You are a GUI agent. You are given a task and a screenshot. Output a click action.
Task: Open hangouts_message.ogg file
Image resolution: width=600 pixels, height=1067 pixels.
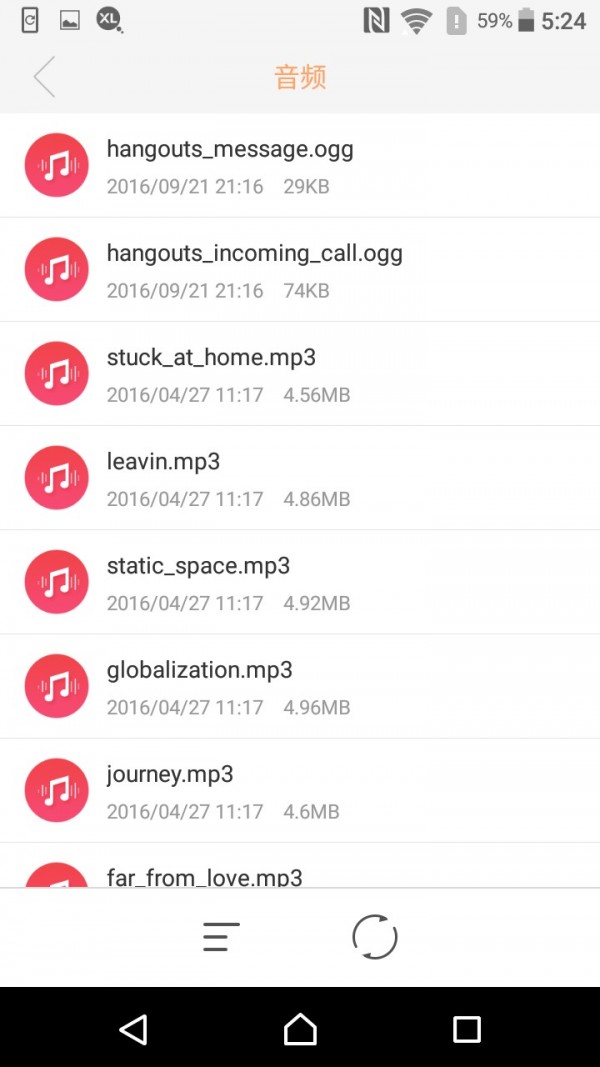[300, 166]
